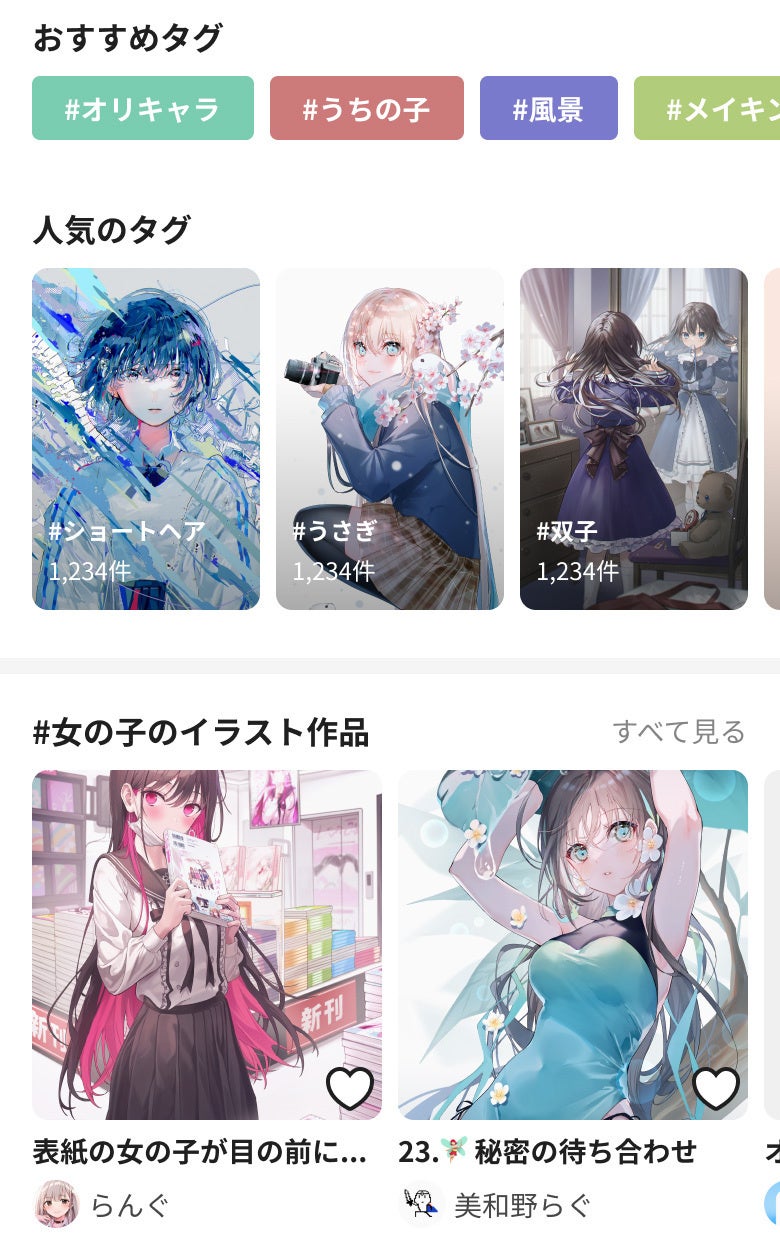The width and height of the screenshot is (780, 1257).
Task: Like the illustration by らんぐ
Action: (350, 1088)
